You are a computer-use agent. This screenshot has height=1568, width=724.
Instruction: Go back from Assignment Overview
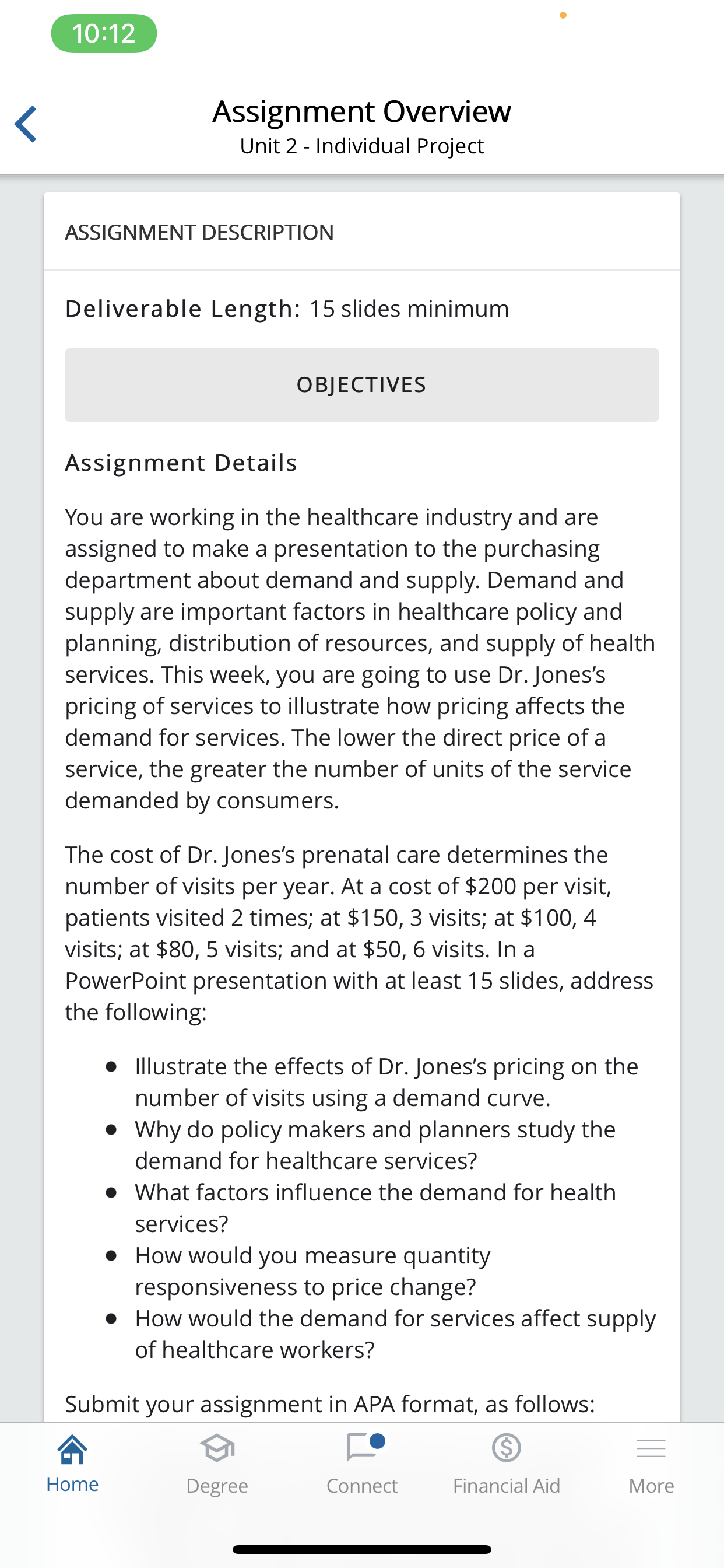click(26, 124)
